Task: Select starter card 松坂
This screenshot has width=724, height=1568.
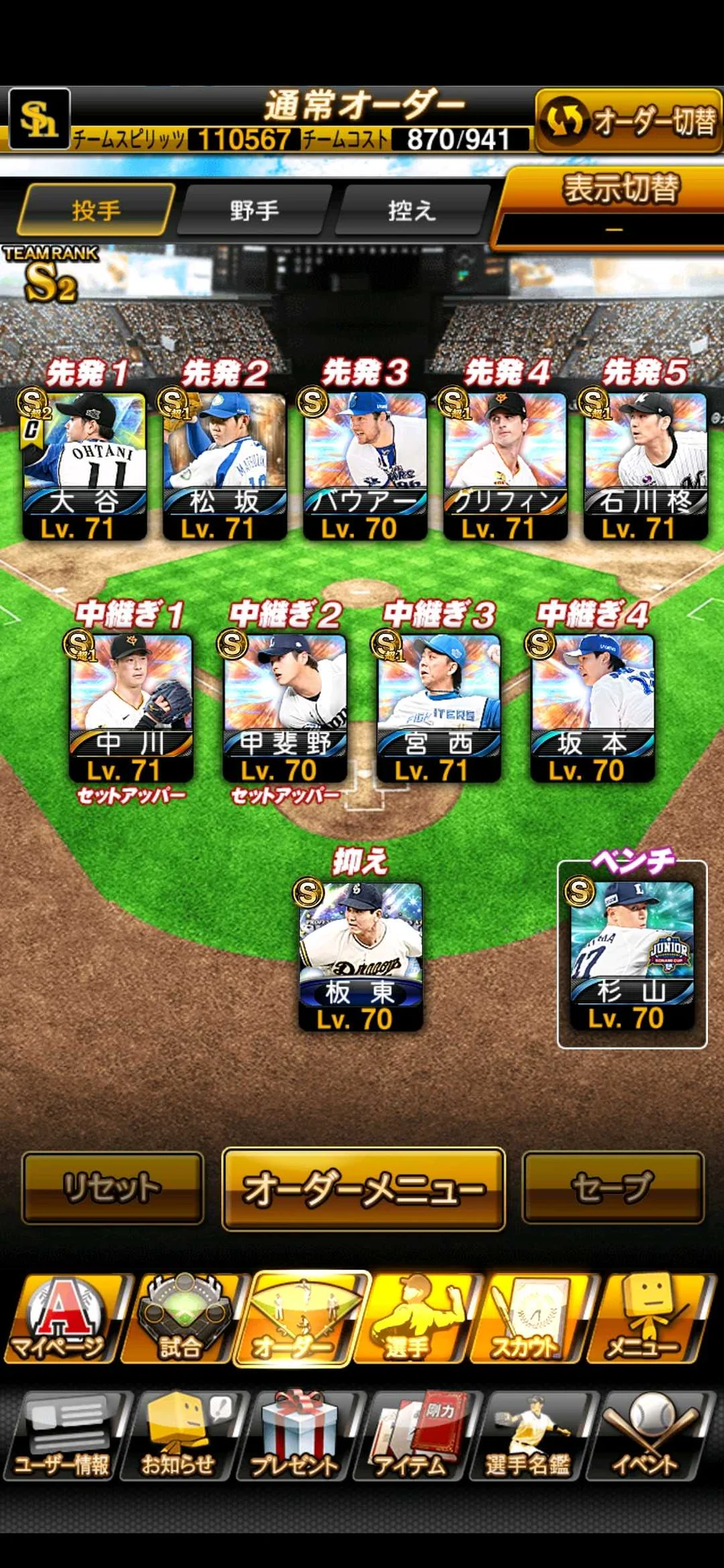Action: pyautogui.click(x=224, y=466)
